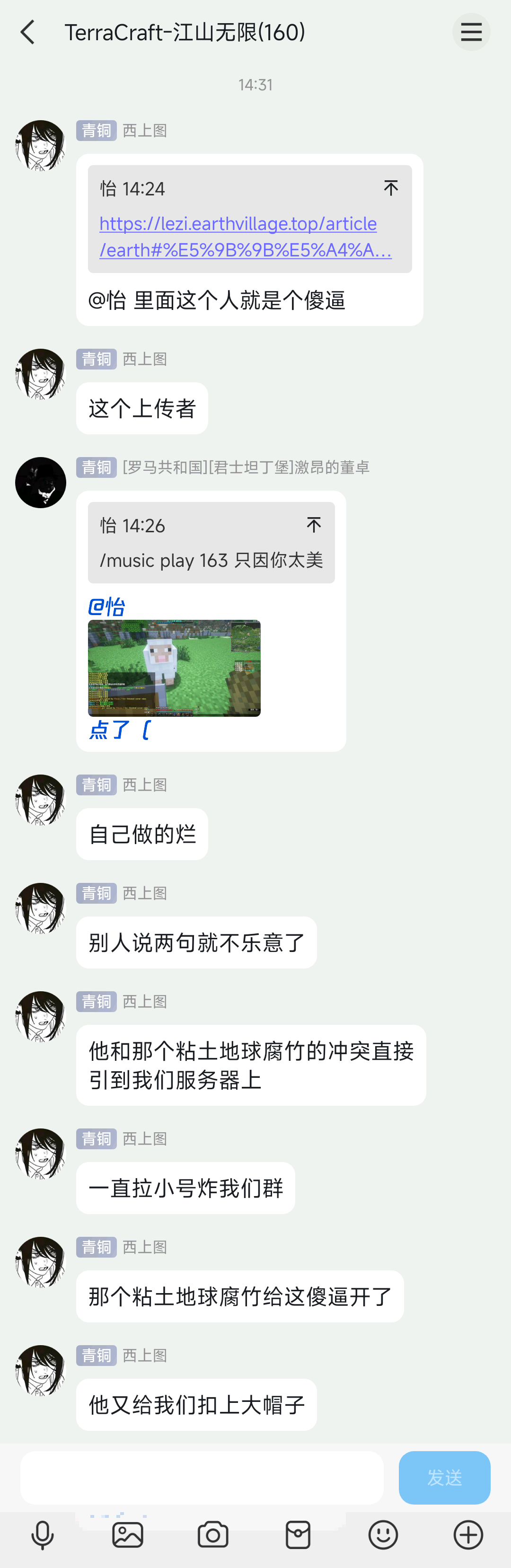Viewport: 511px width, 1568px height.
Task: Go back from the TerraCraft group chat
Action: pos(27,32)
